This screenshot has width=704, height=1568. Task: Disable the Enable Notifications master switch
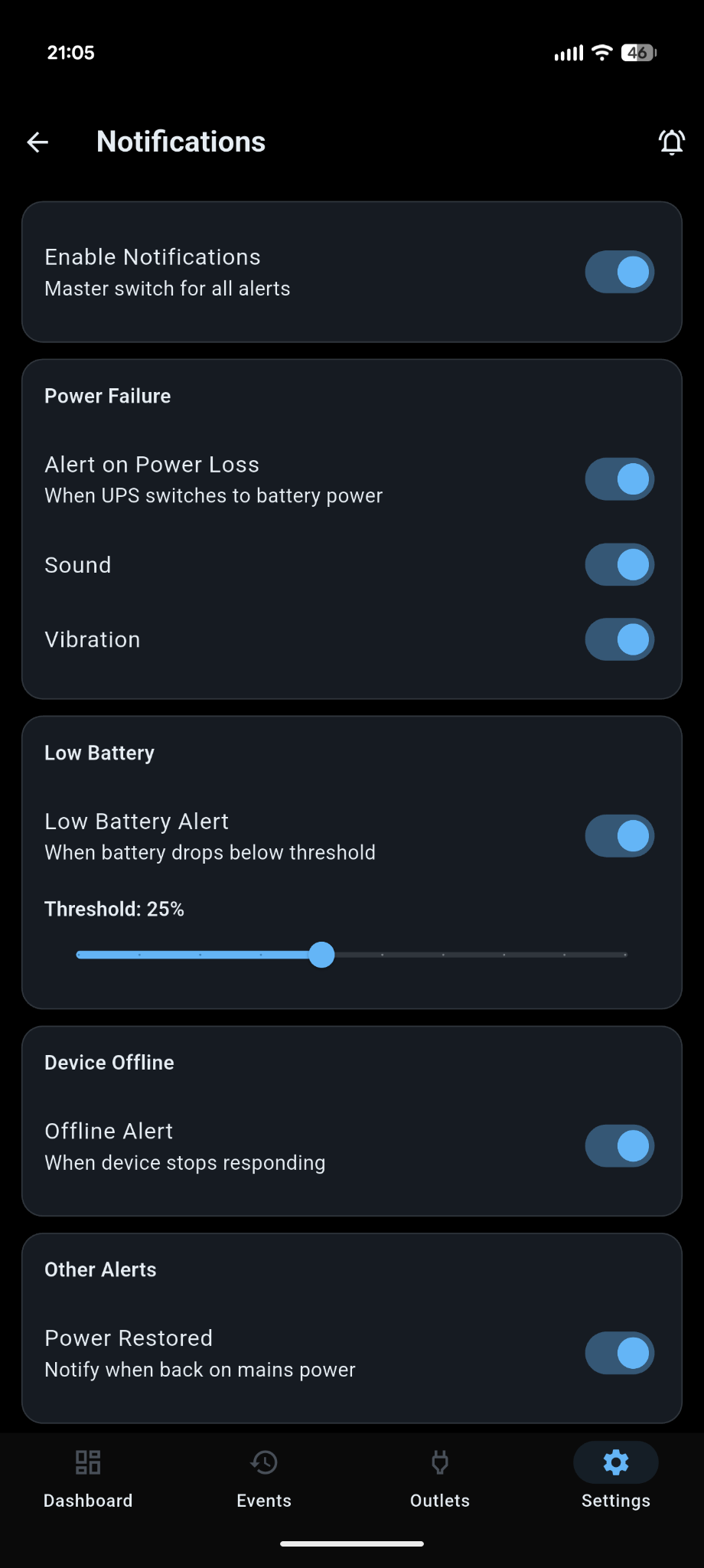tap(619, 272)
